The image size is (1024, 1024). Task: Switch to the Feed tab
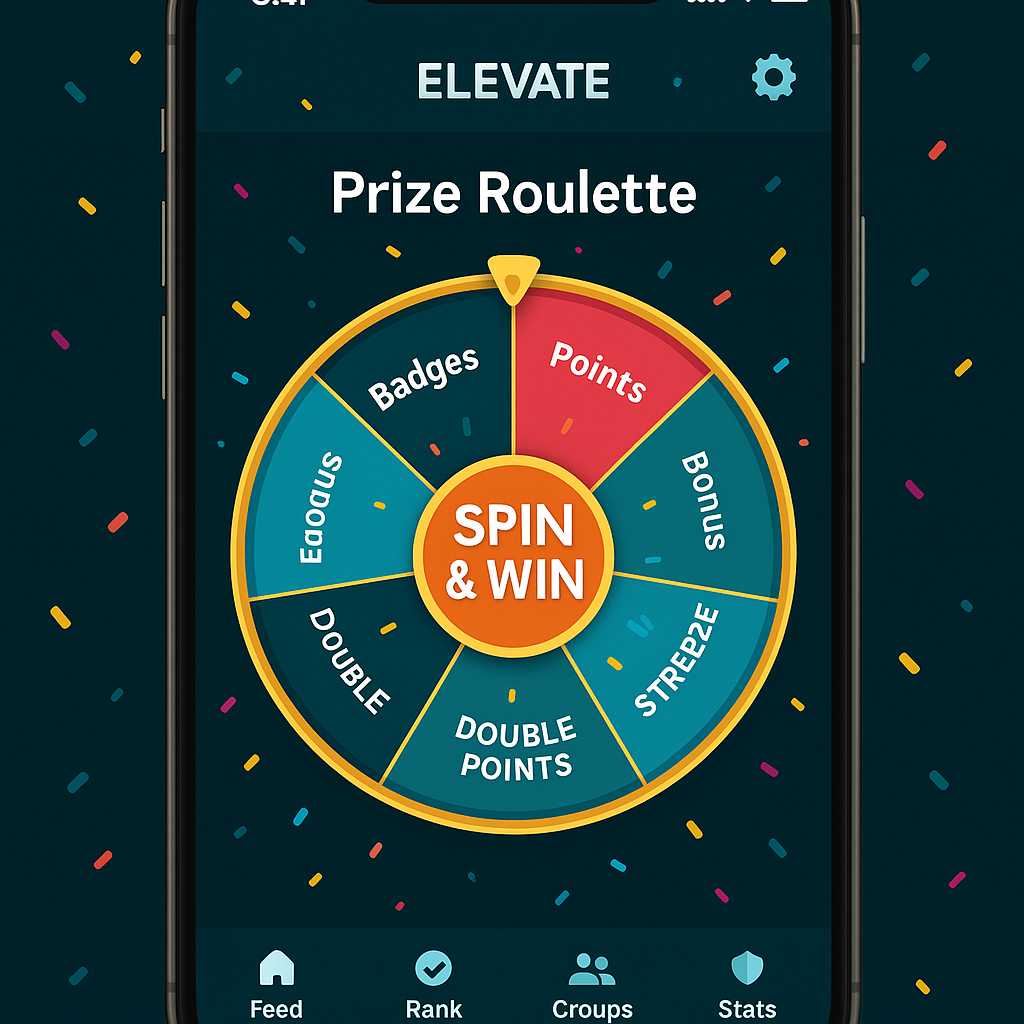point(276,984)
